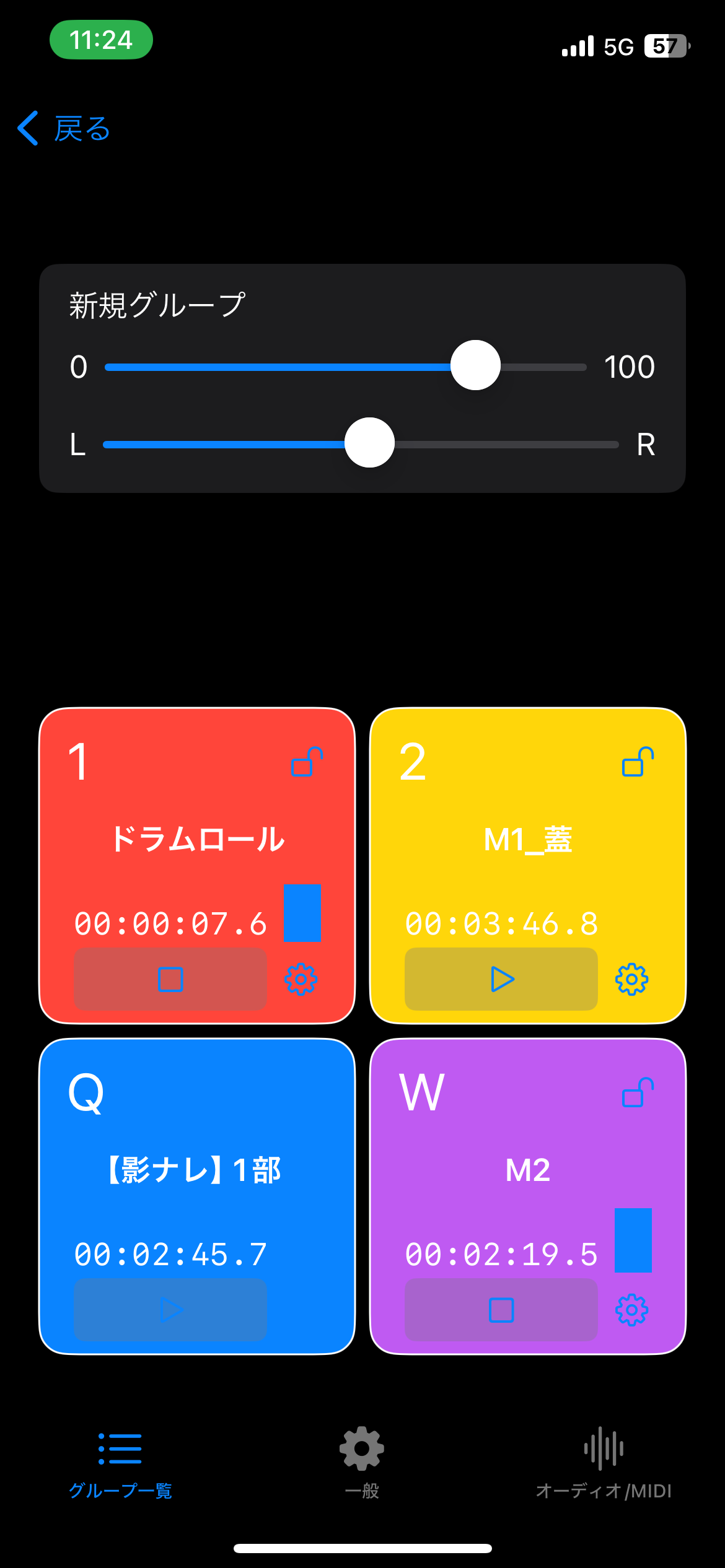Screen dimensions: 725x1568
Task: Toggle the lock icon on pad W
Action: coord(638,1092)
